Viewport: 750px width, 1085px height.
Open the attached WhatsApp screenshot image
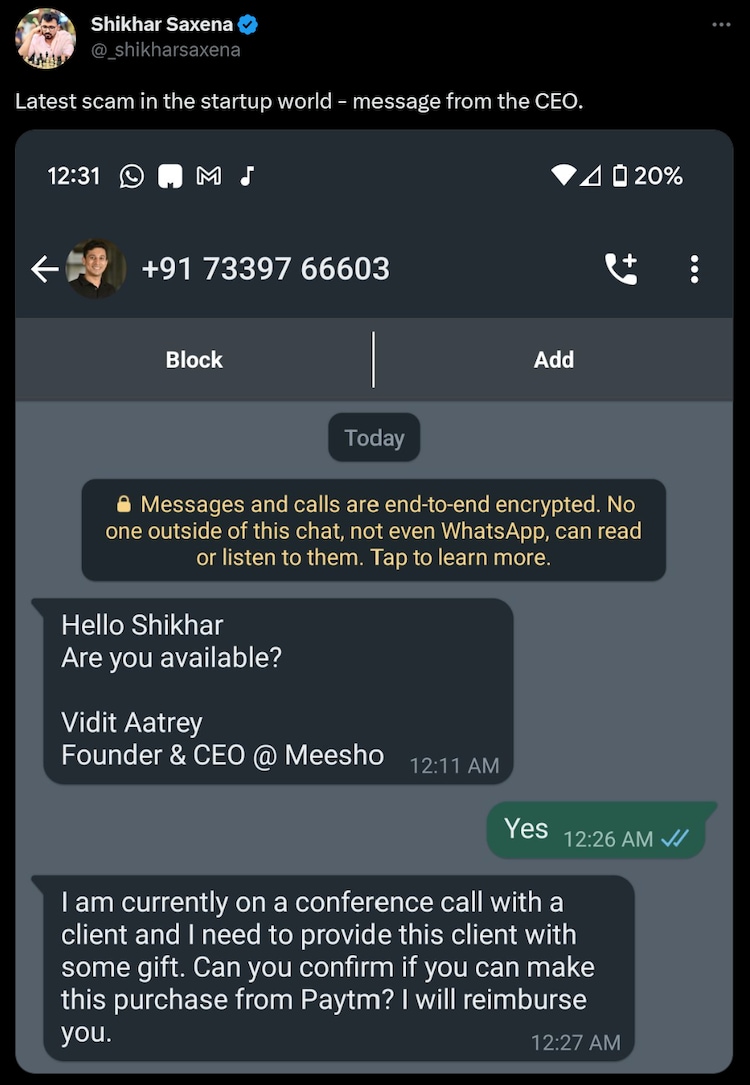[x=374, y=600]
